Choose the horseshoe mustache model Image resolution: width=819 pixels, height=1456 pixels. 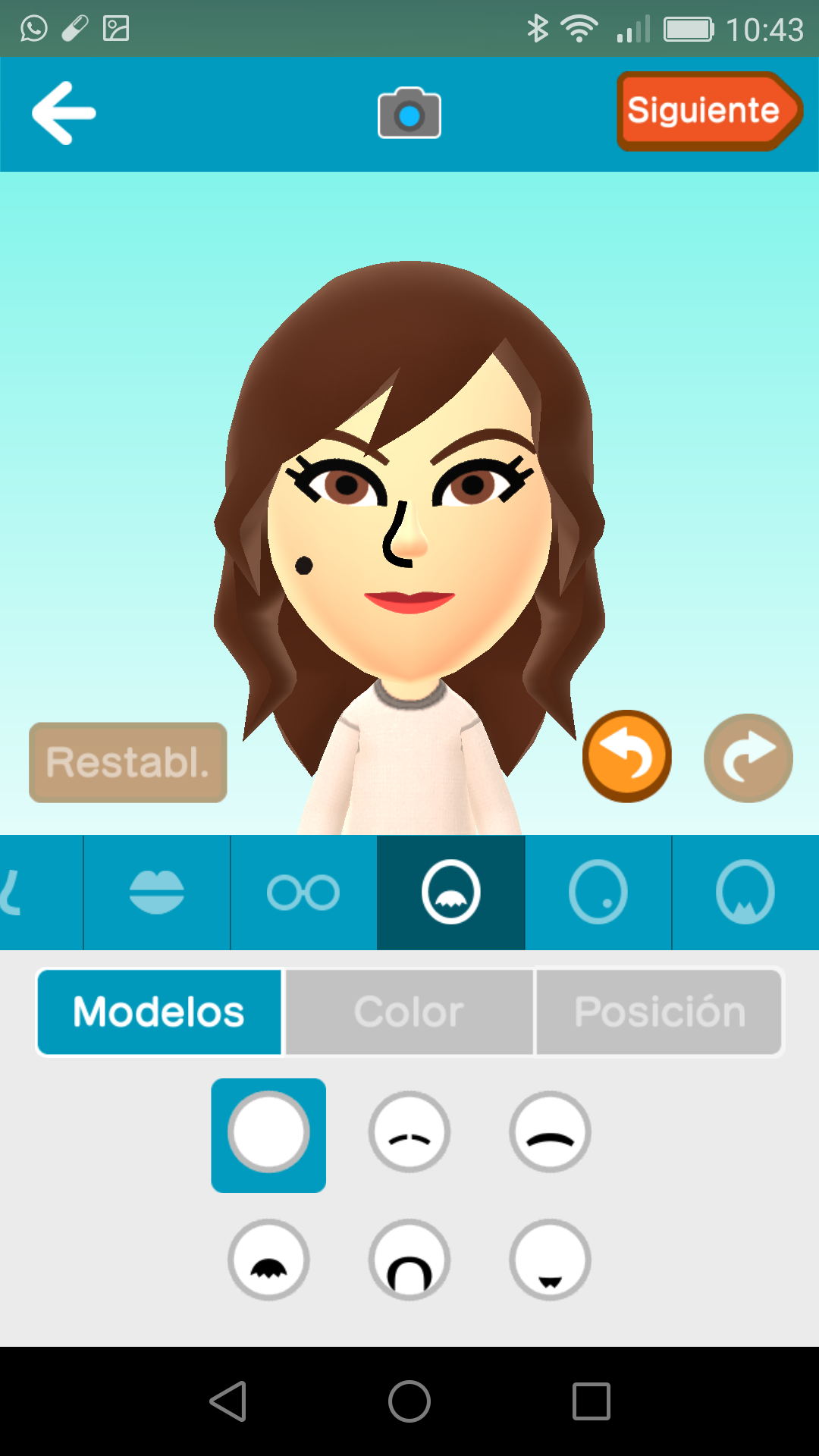coord(409,1260)
